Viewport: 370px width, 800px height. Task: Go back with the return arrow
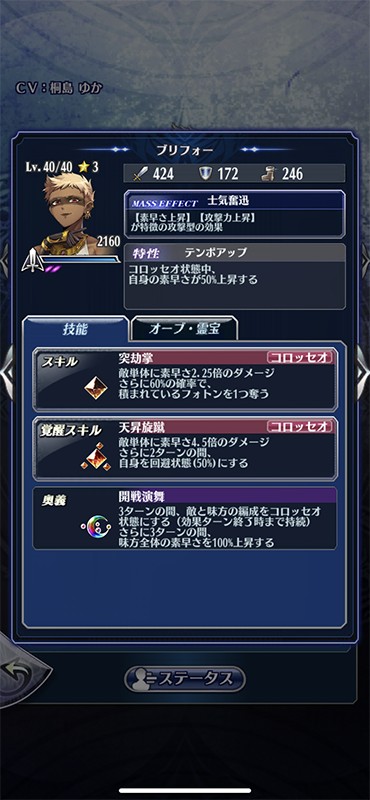[20, 672]
